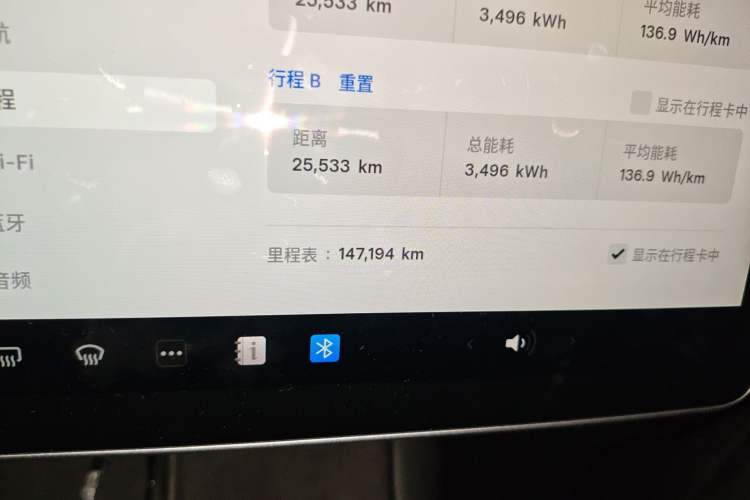This screenshot has width=750, height=500.
Task: Reset Trip B with 重置
Action: click(x=356, y=83)
